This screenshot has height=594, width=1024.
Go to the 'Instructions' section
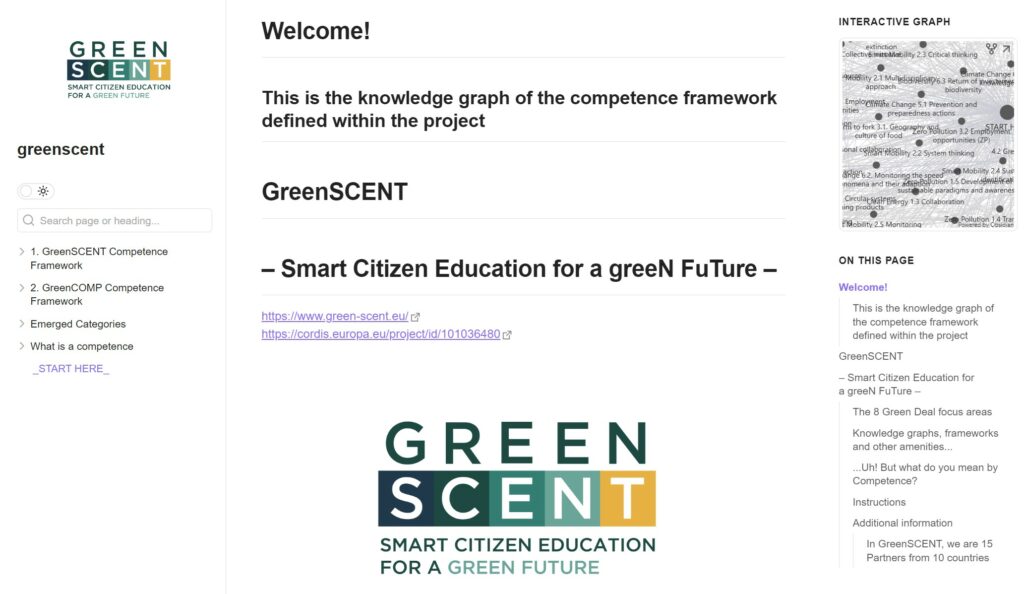pos(878,502)
